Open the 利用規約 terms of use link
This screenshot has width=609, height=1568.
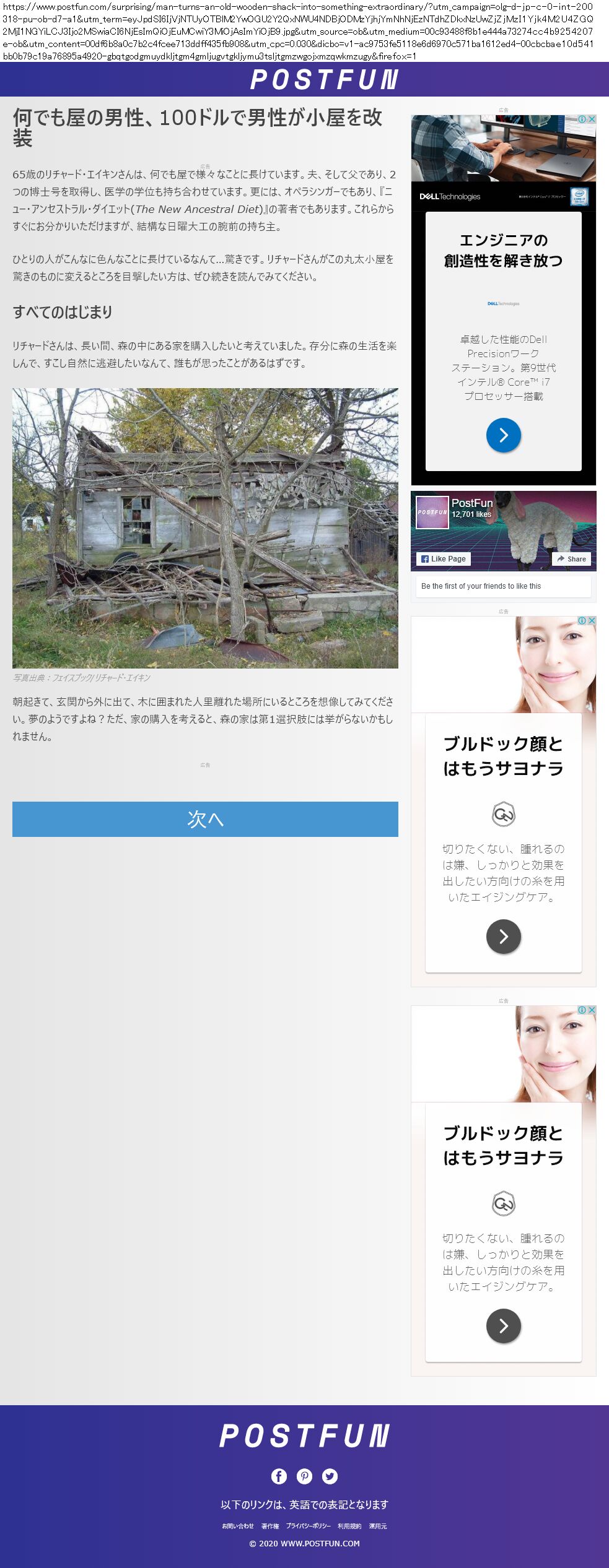(x=349, y=1526)
